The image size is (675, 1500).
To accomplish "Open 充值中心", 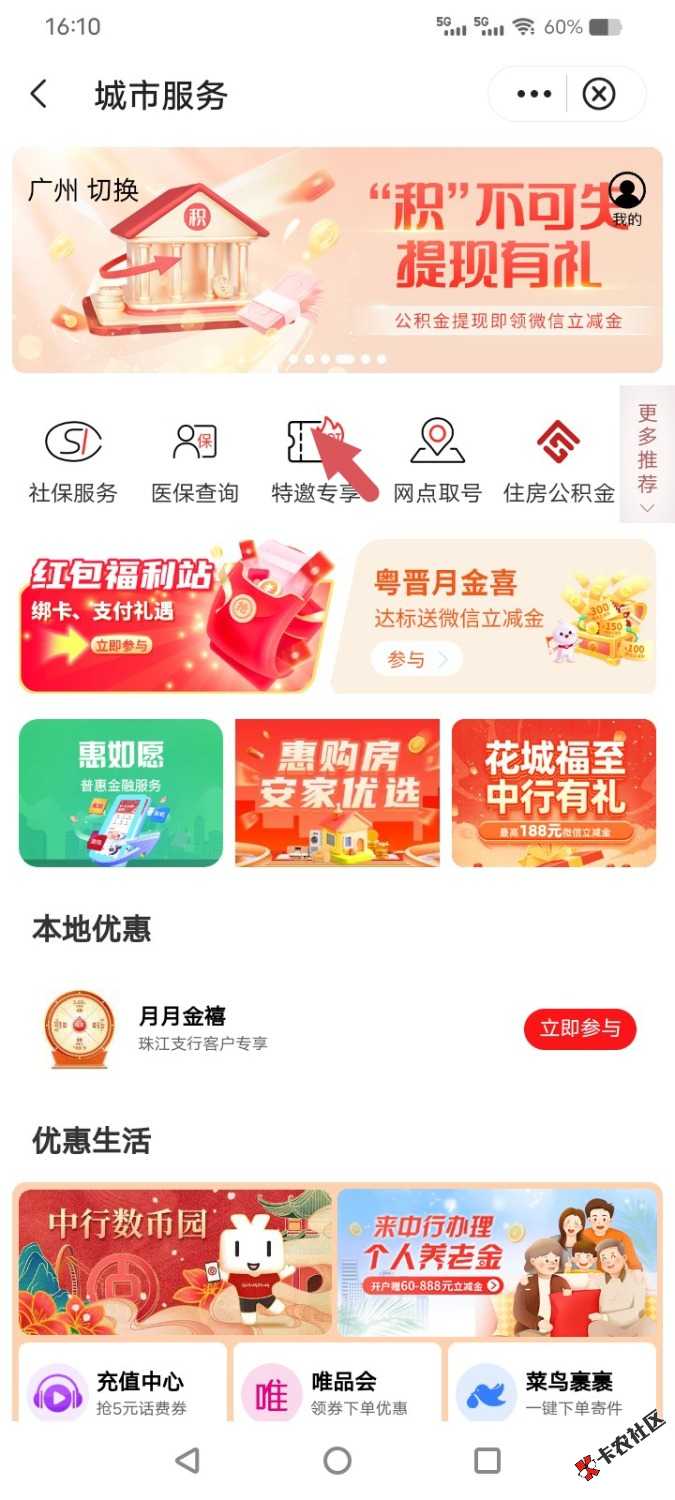I will point(122,1392).
